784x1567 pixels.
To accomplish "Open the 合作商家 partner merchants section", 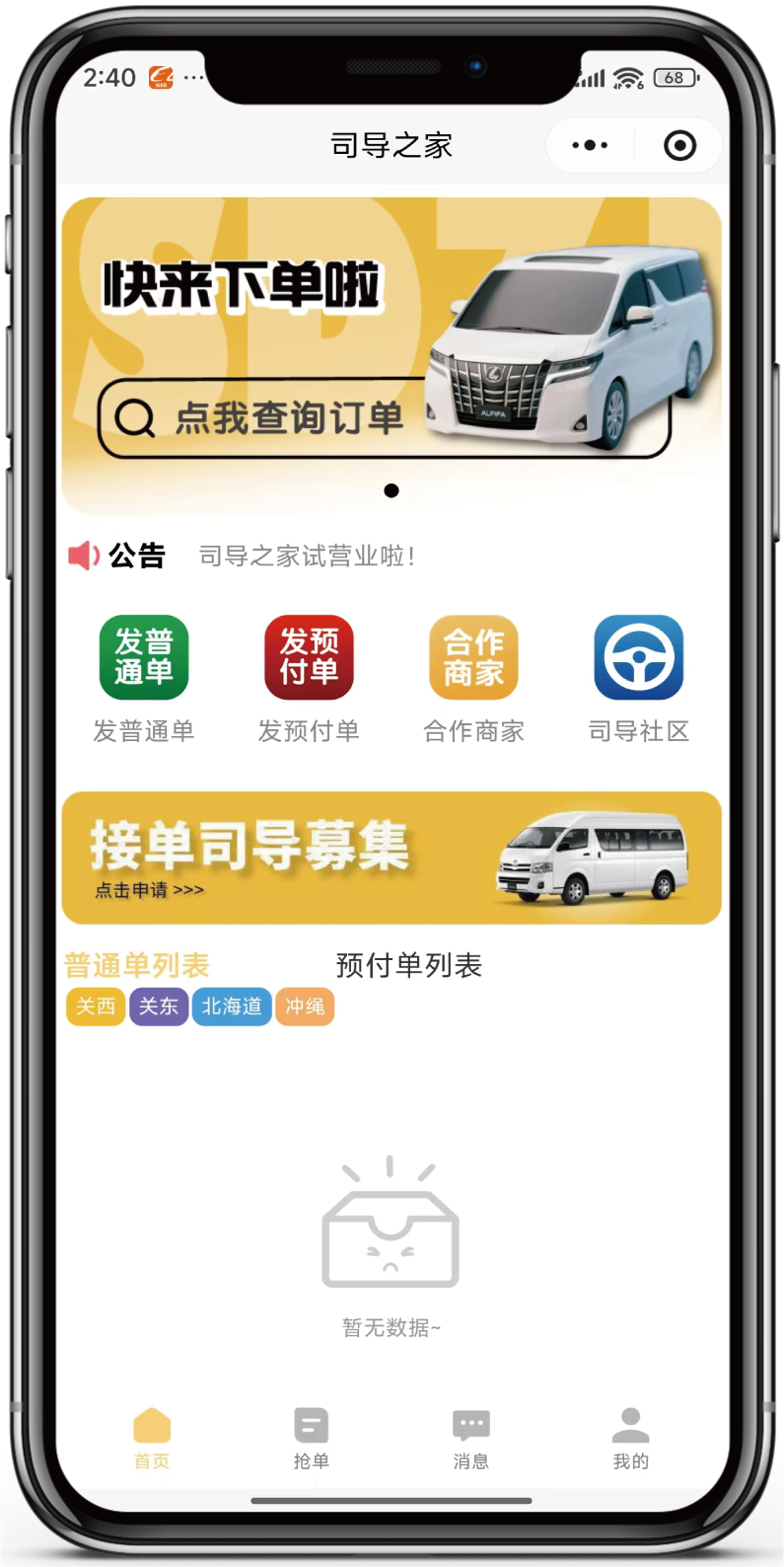I will (473, 678).
